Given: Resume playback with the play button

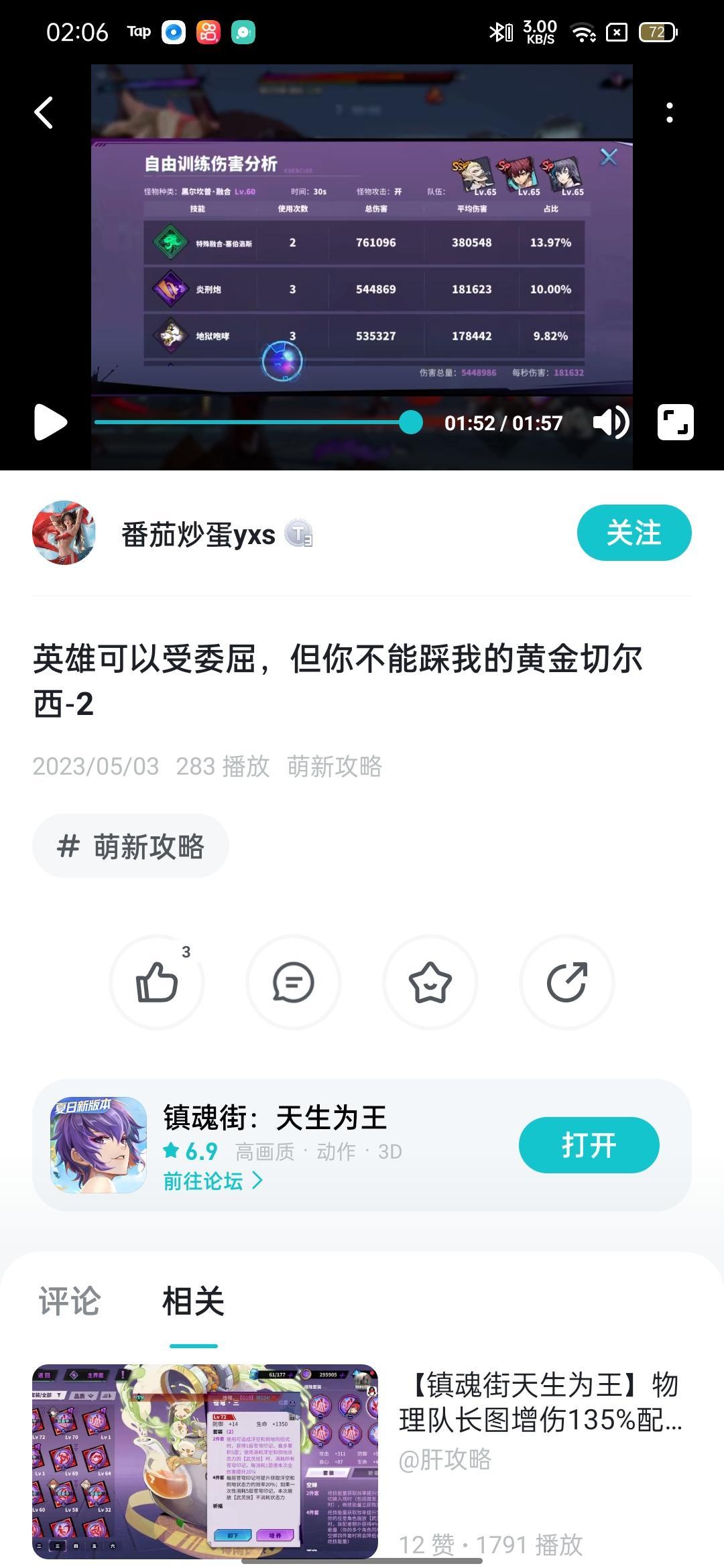Looking at the screenshot, I should 48,422.
